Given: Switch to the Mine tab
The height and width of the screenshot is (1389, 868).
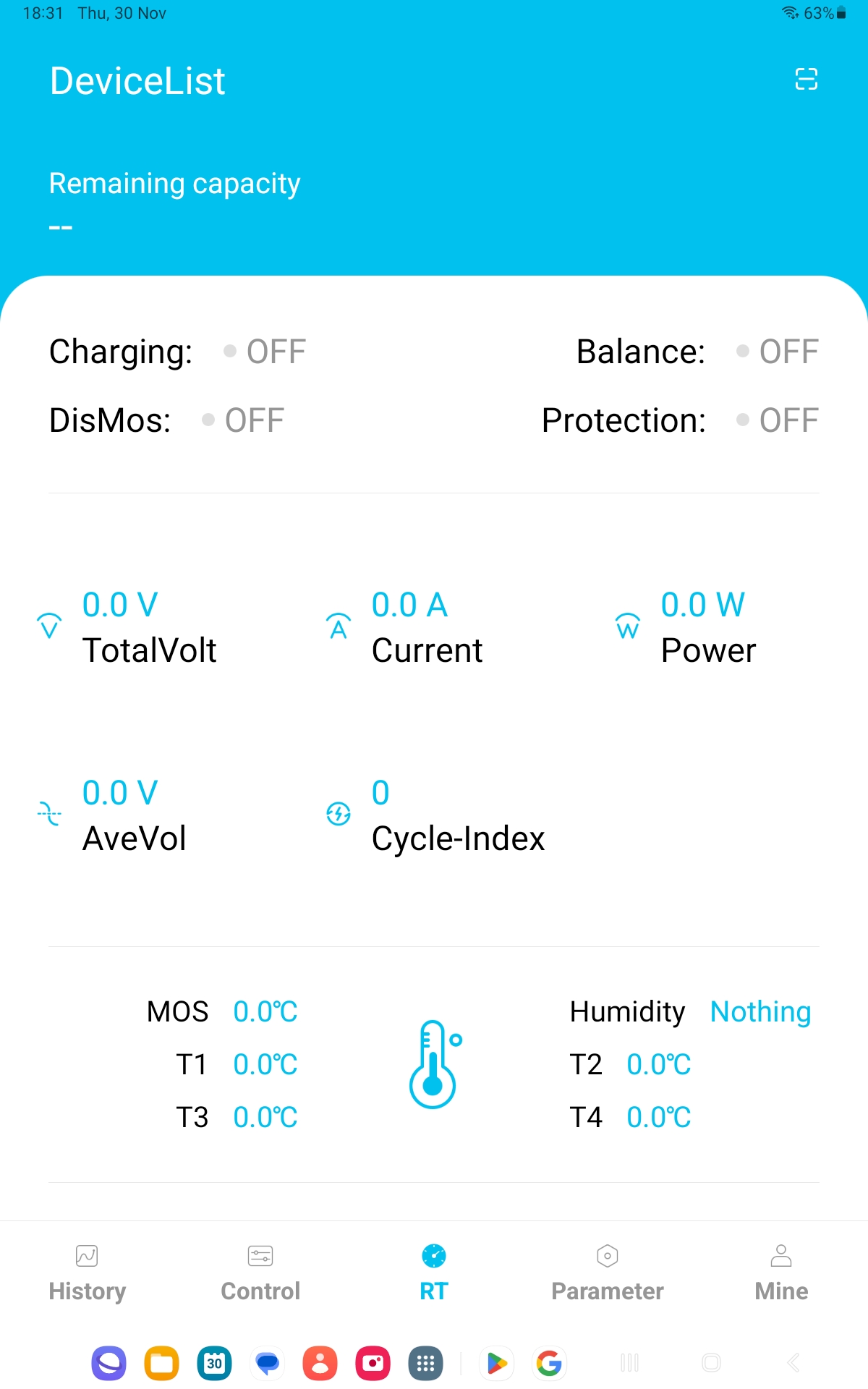Looking at the screenshot, I should tap(781, 1273).
